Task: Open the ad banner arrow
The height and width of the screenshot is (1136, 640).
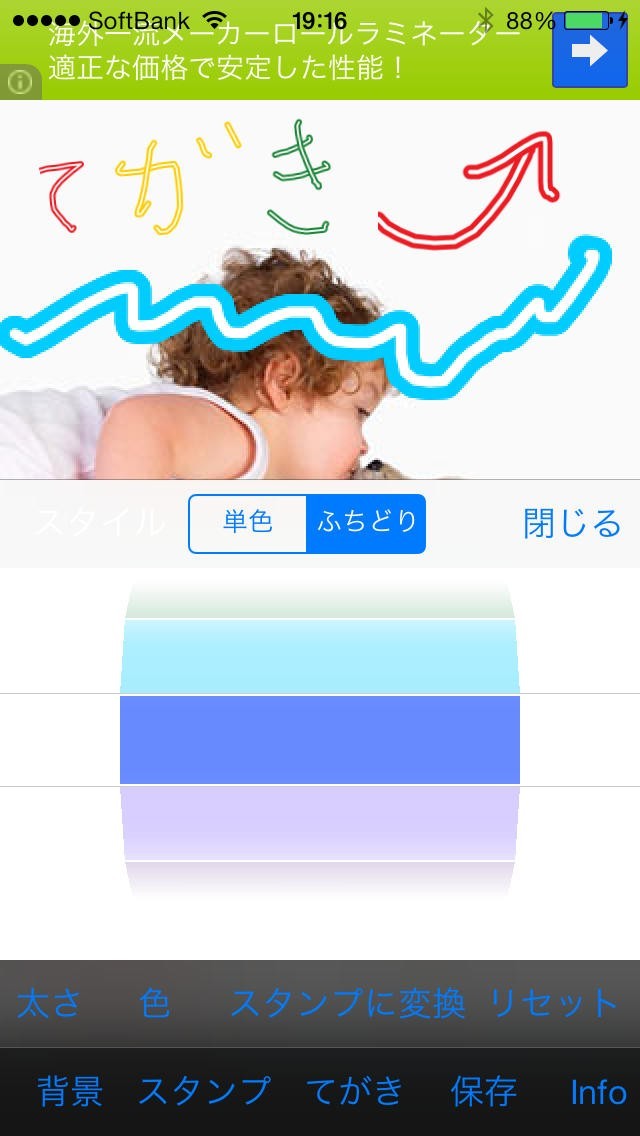Action: (x=589, y=51)
